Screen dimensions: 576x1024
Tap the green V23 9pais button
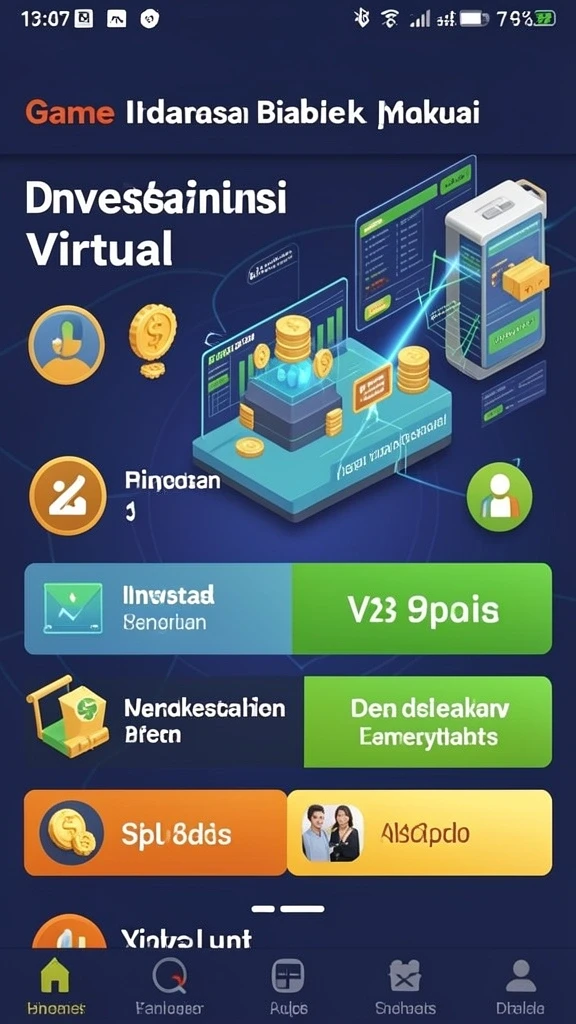tap(422, 609)
